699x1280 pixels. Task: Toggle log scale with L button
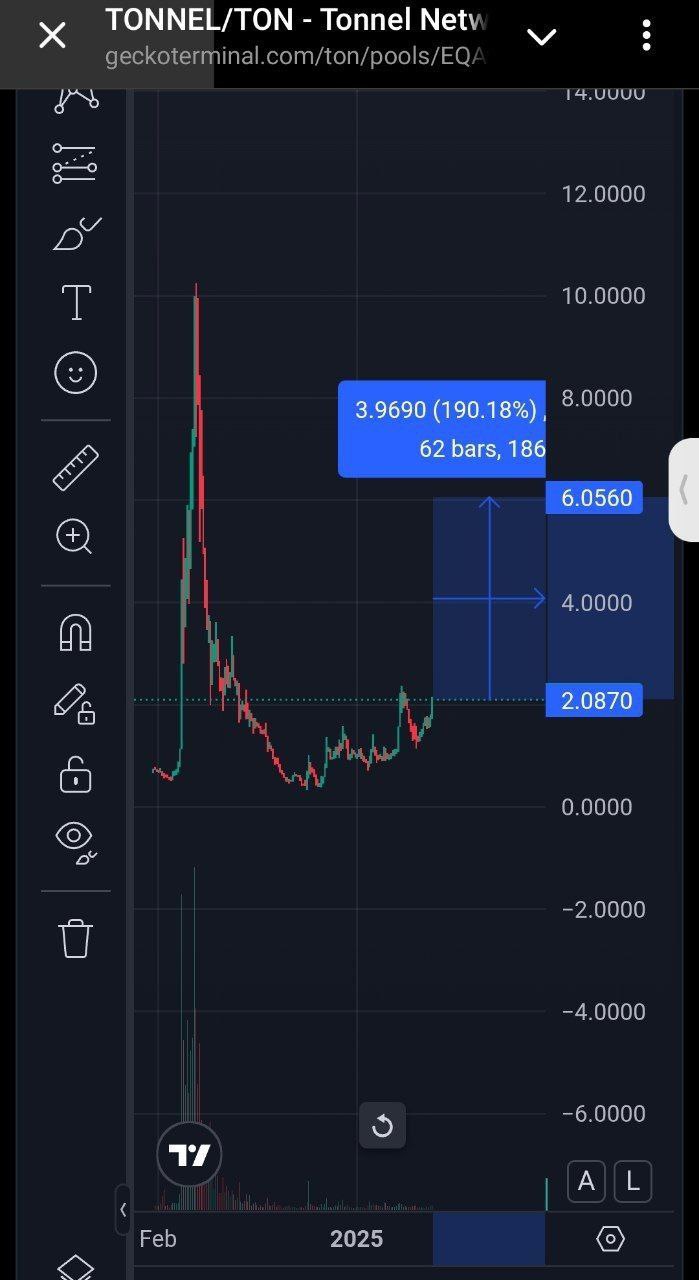coord(633,1181)
